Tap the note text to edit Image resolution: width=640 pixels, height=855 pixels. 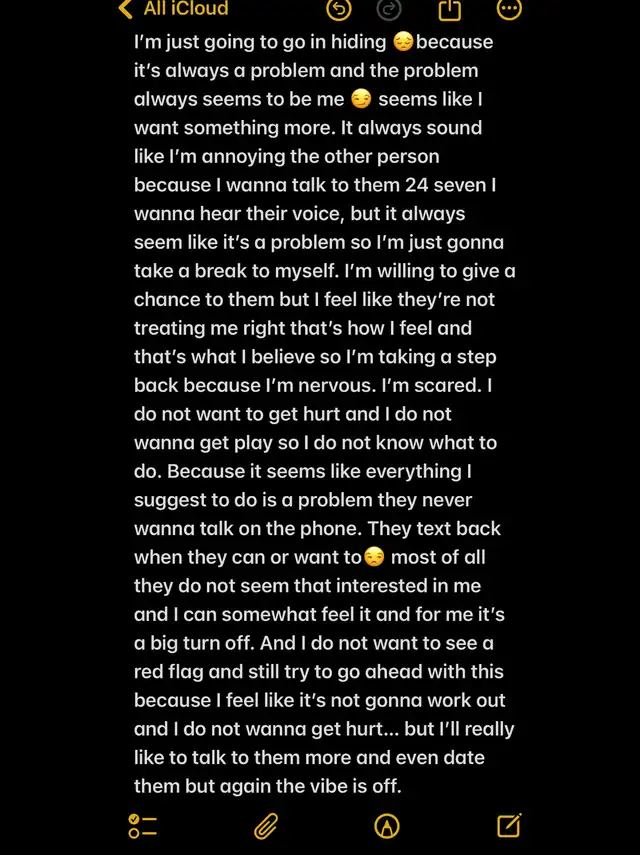click(320, 414)
